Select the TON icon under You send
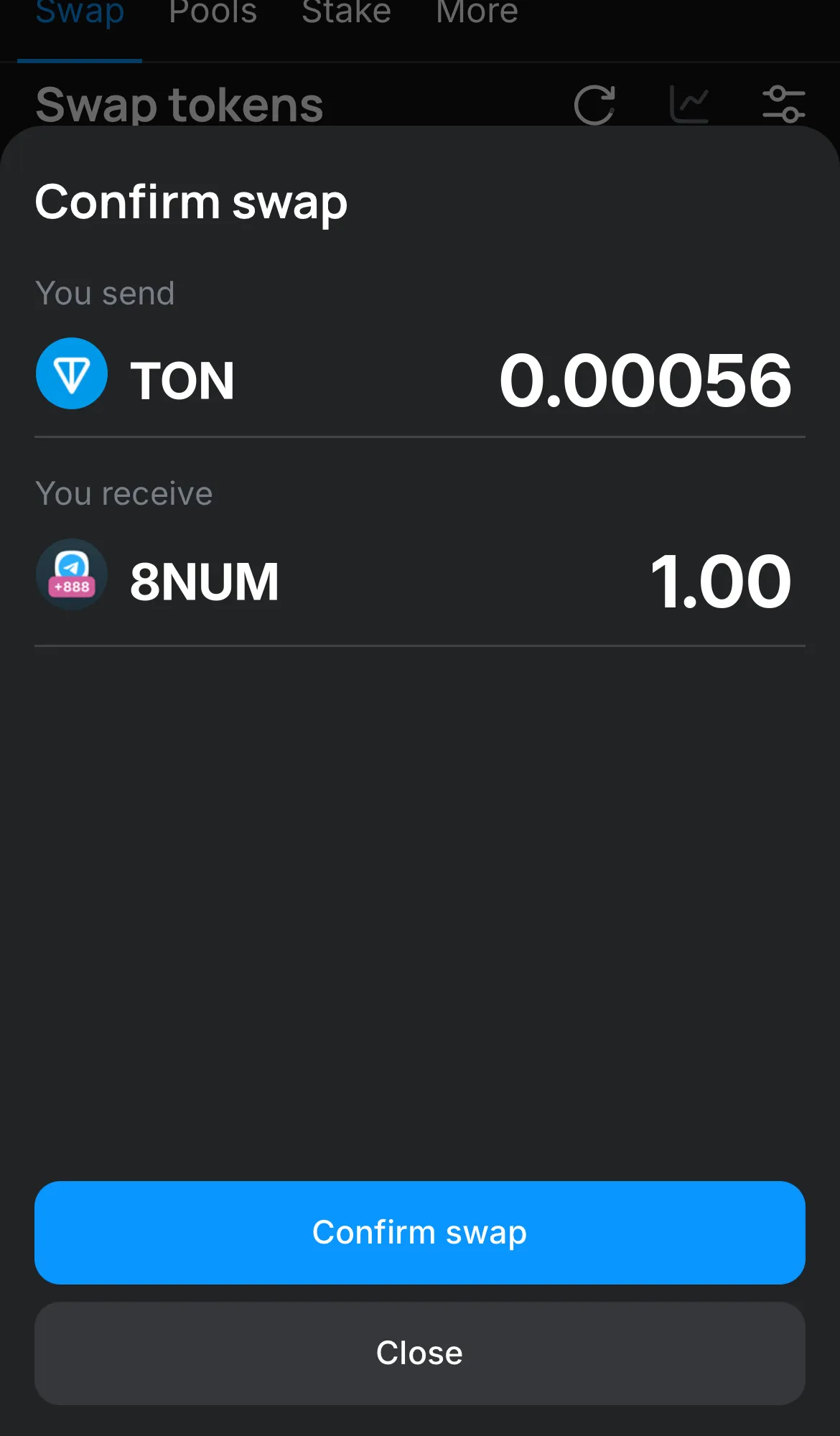 (71, 374)
